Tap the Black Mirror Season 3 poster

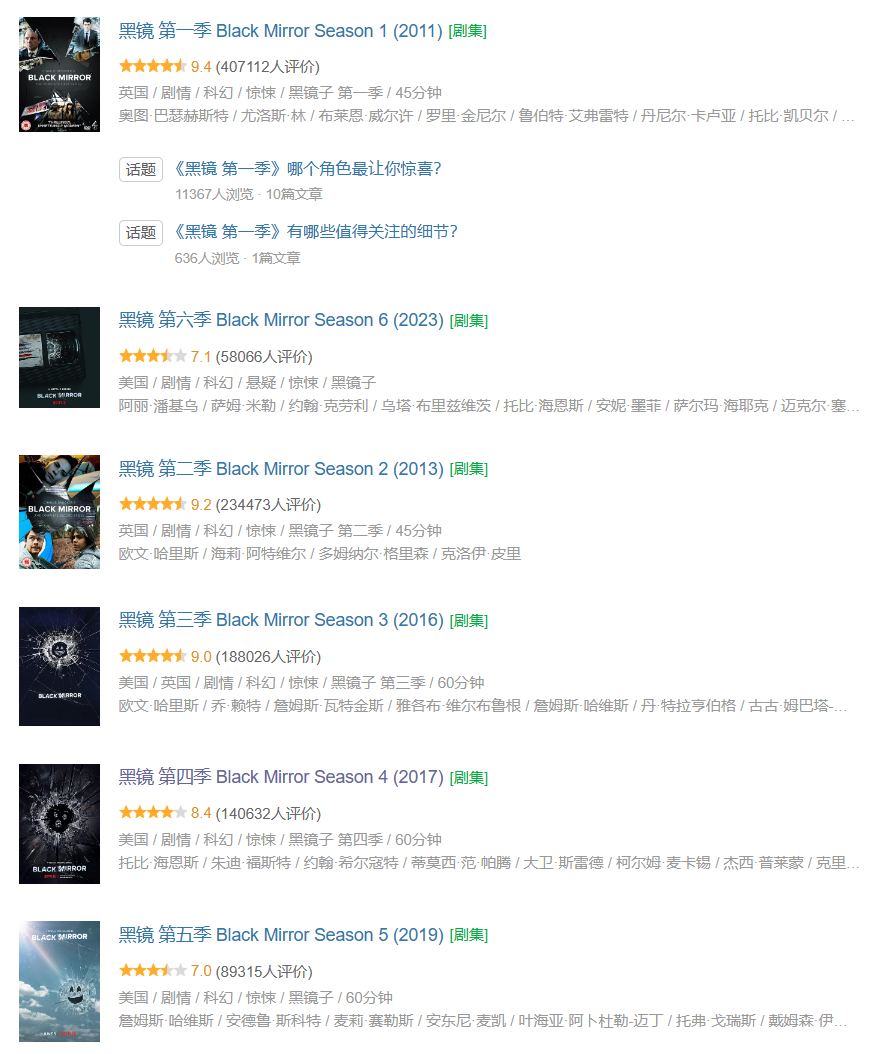click(x=59, y=666)
